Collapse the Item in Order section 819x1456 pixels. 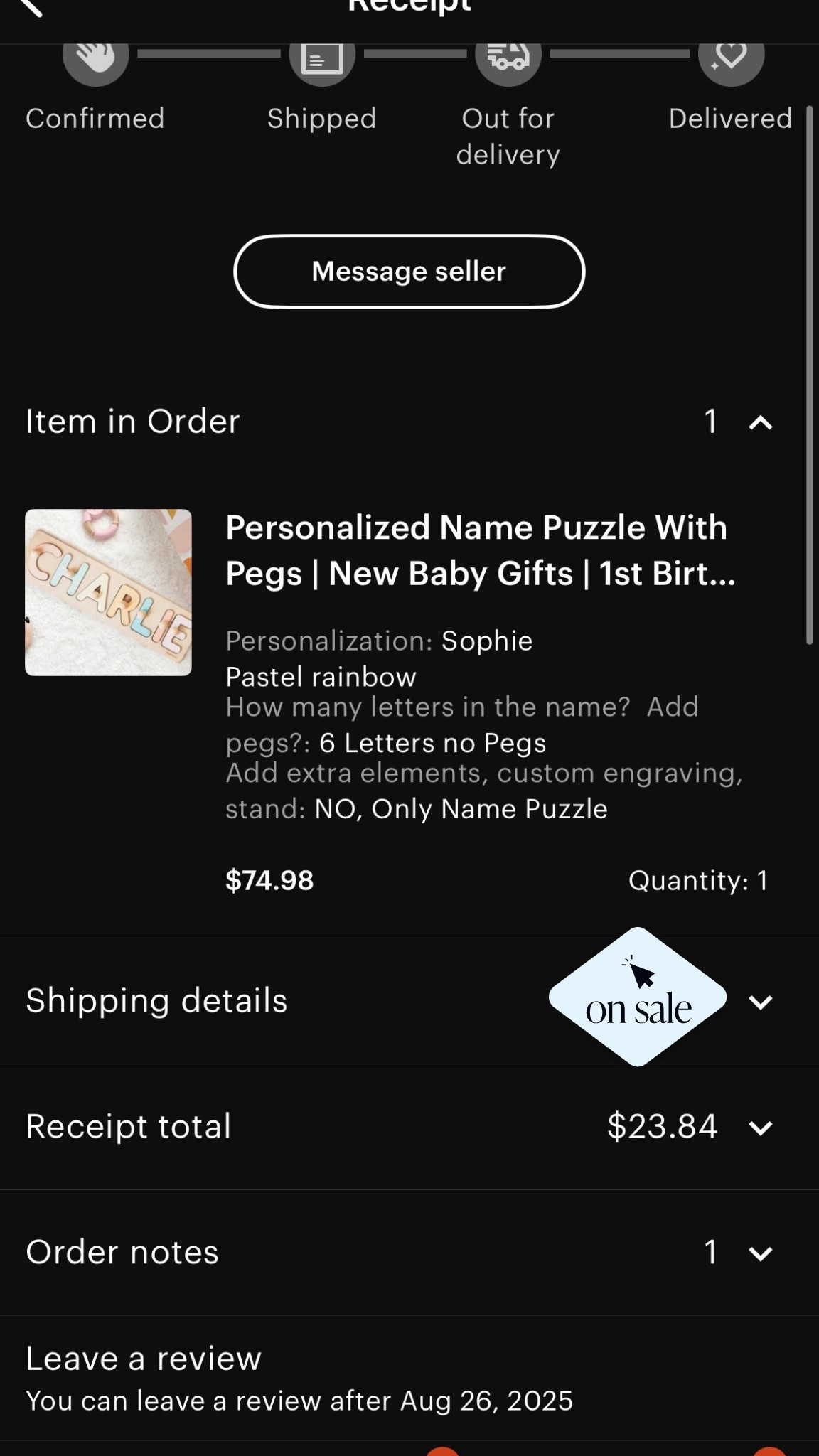coord(761,422)
